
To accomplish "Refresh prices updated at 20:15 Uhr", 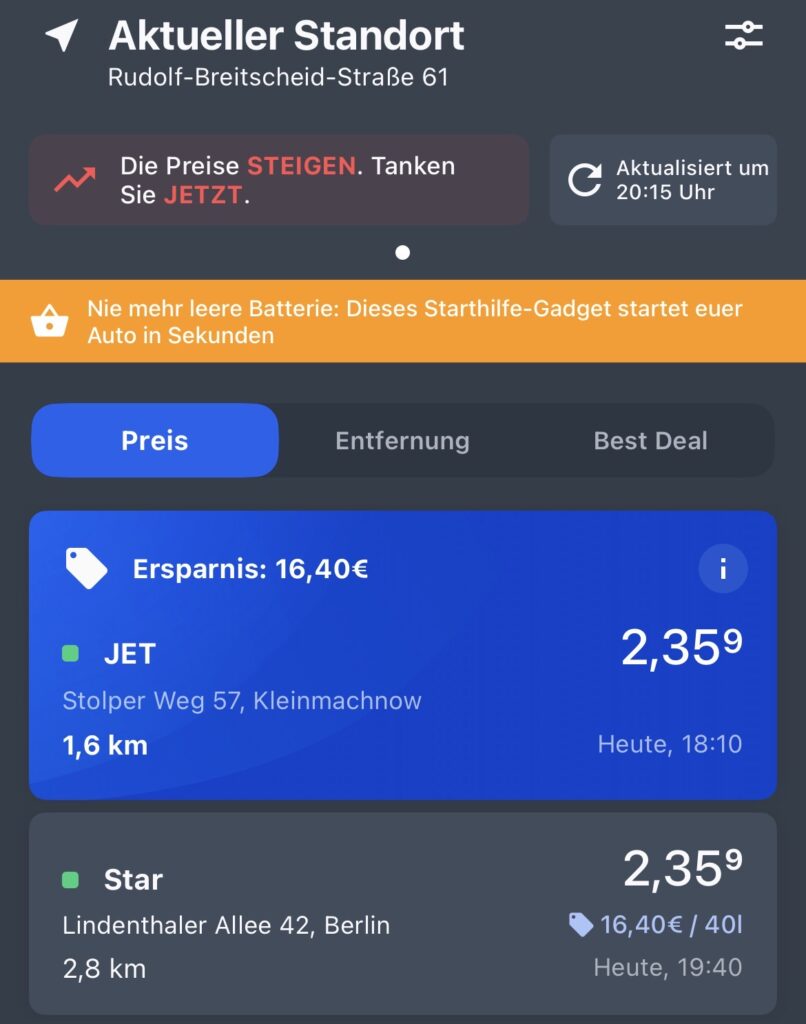I will (663, 180).
